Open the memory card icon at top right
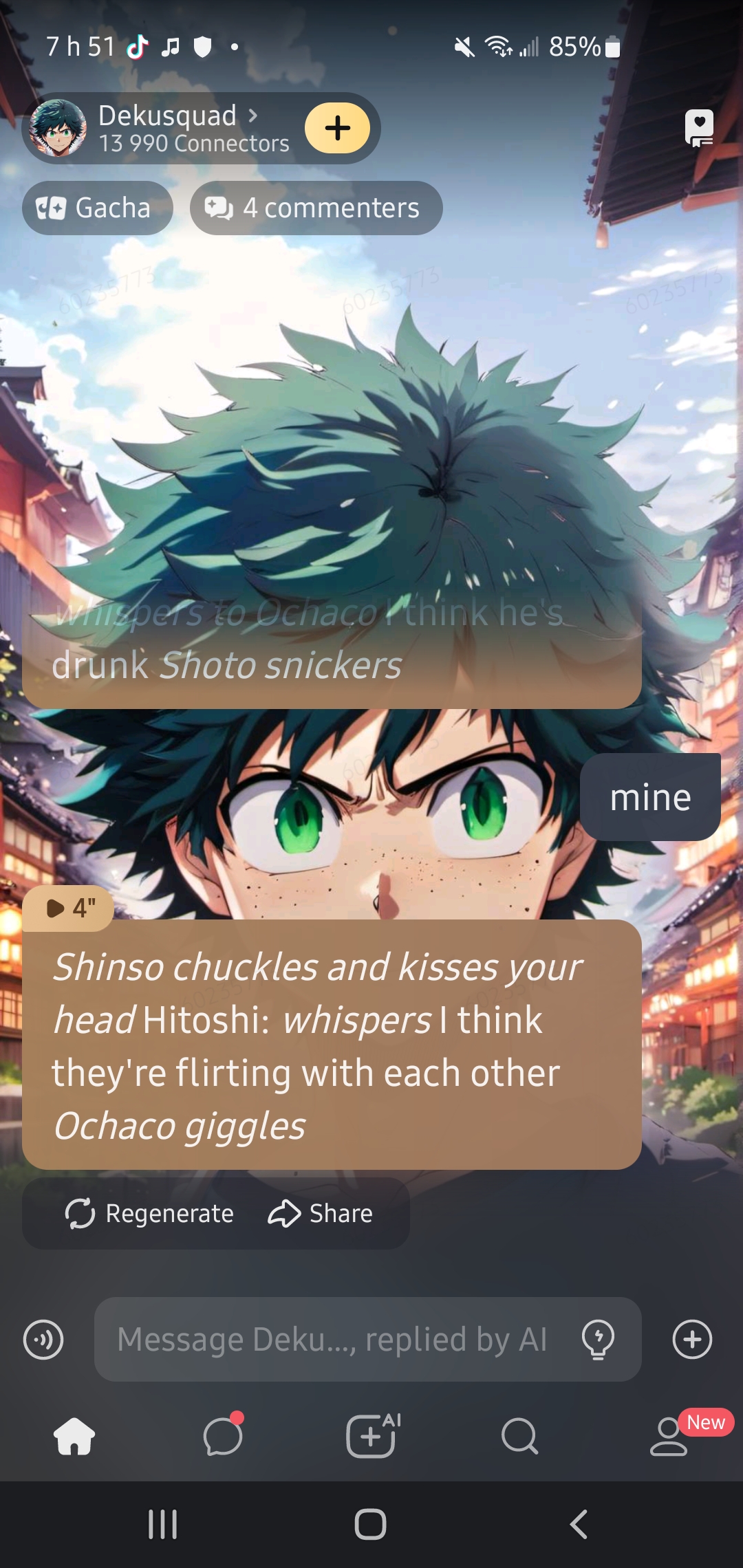Screen dimensions: 743x1568 point(699,128)
